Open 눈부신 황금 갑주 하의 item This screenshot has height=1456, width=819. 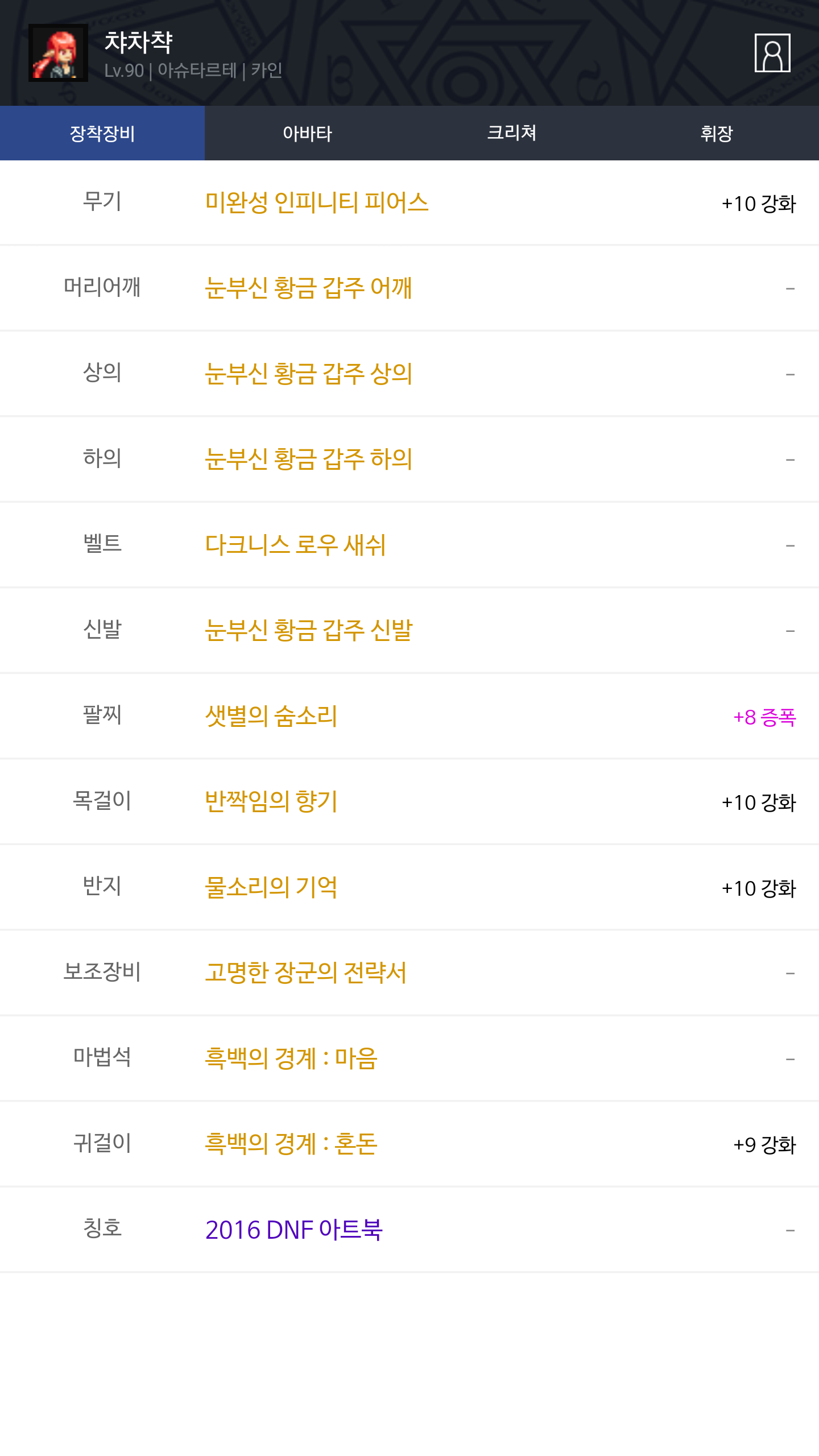308,459
